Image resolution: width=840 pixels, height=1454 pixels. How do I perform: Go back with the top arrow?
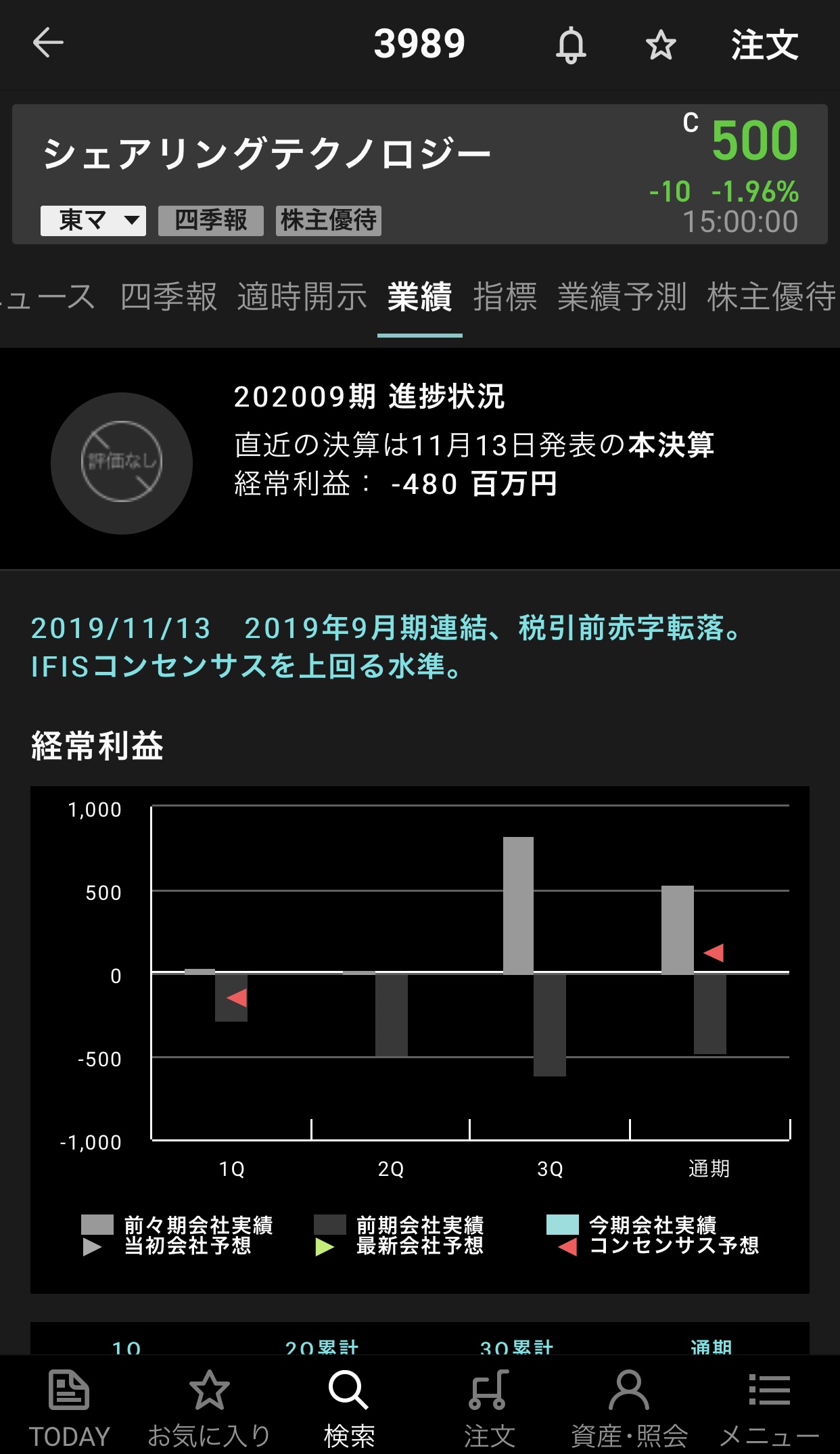click(48, 43)
